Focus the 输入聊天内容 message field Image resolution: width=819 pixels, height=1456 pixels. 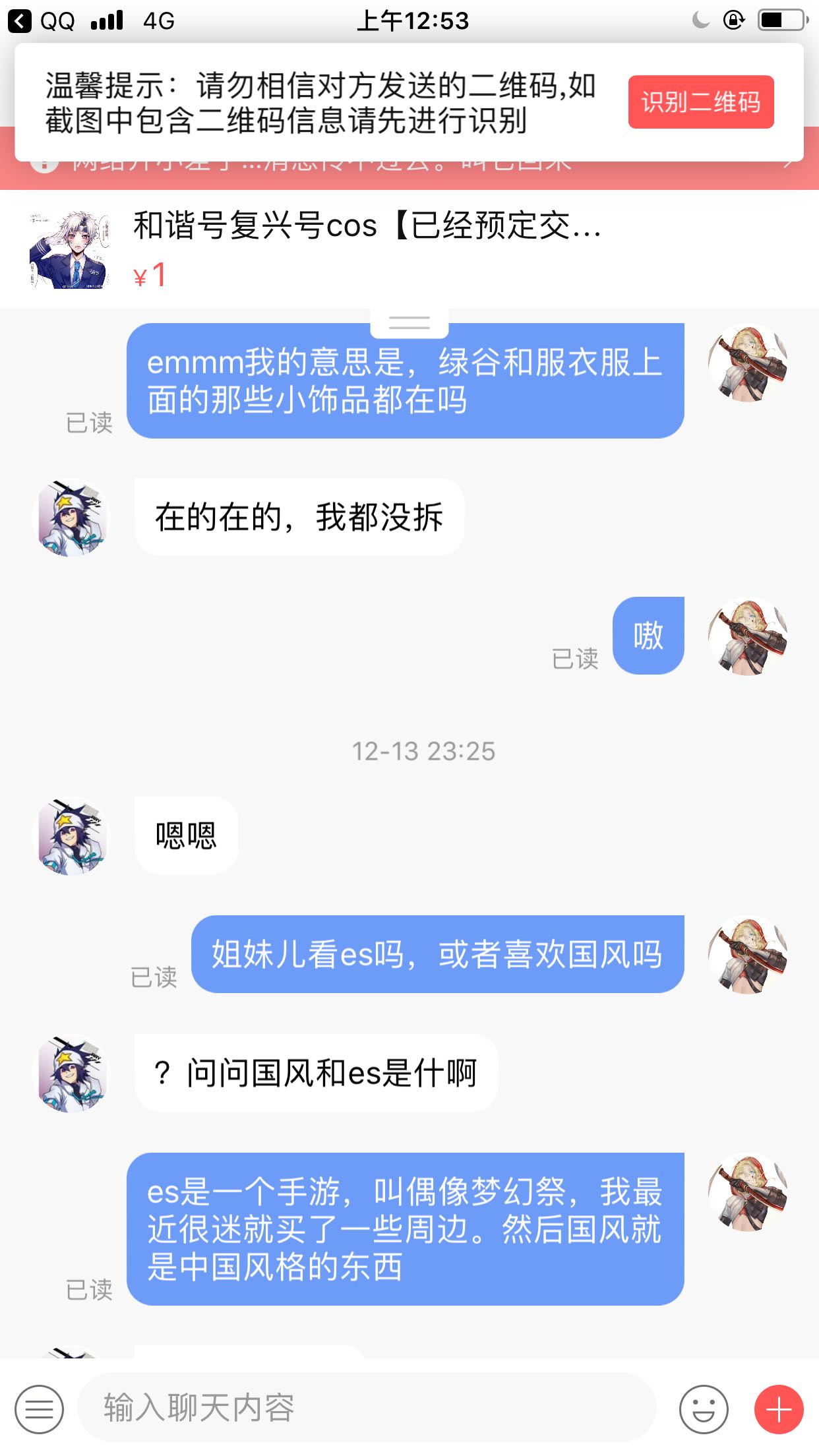pos(367,1409)
